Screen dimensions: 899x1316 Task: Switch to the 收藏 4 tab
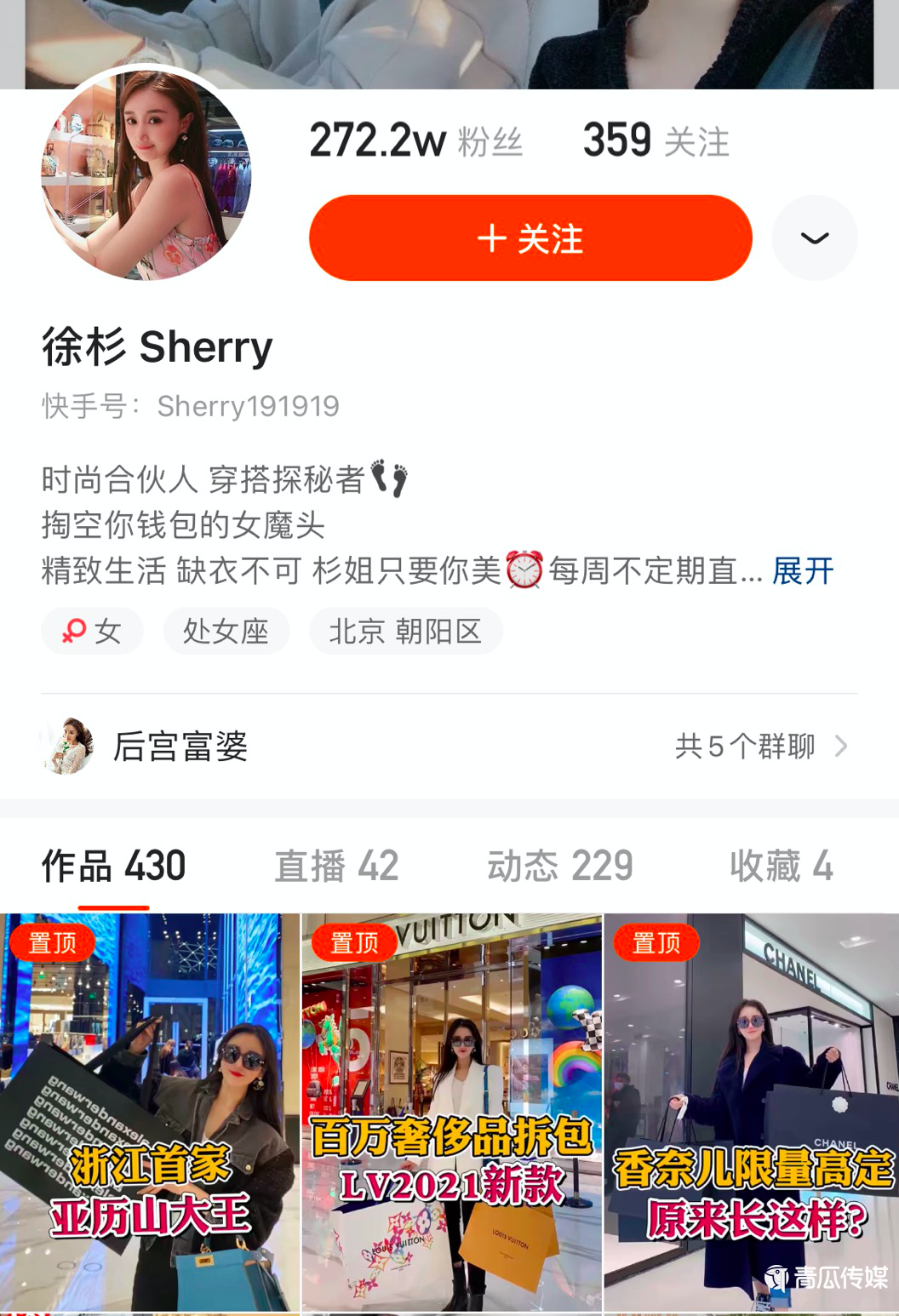pyautogui.click(x=781, y=866)
